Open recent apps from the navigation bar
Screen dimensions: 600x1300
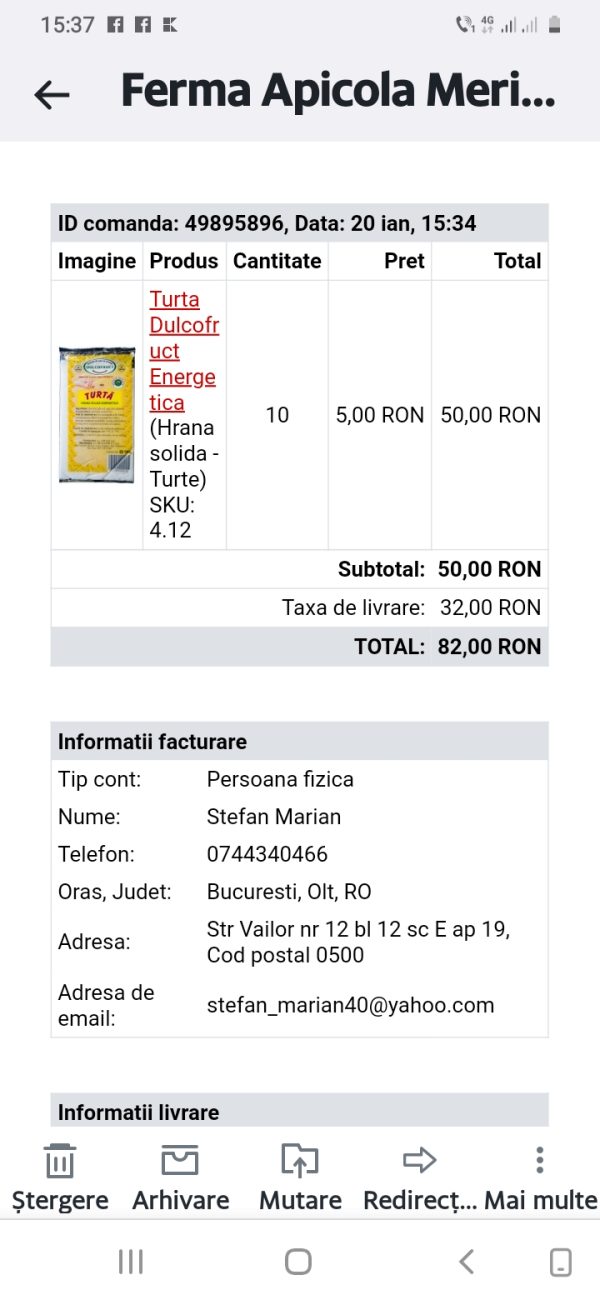click(131, 1262)
